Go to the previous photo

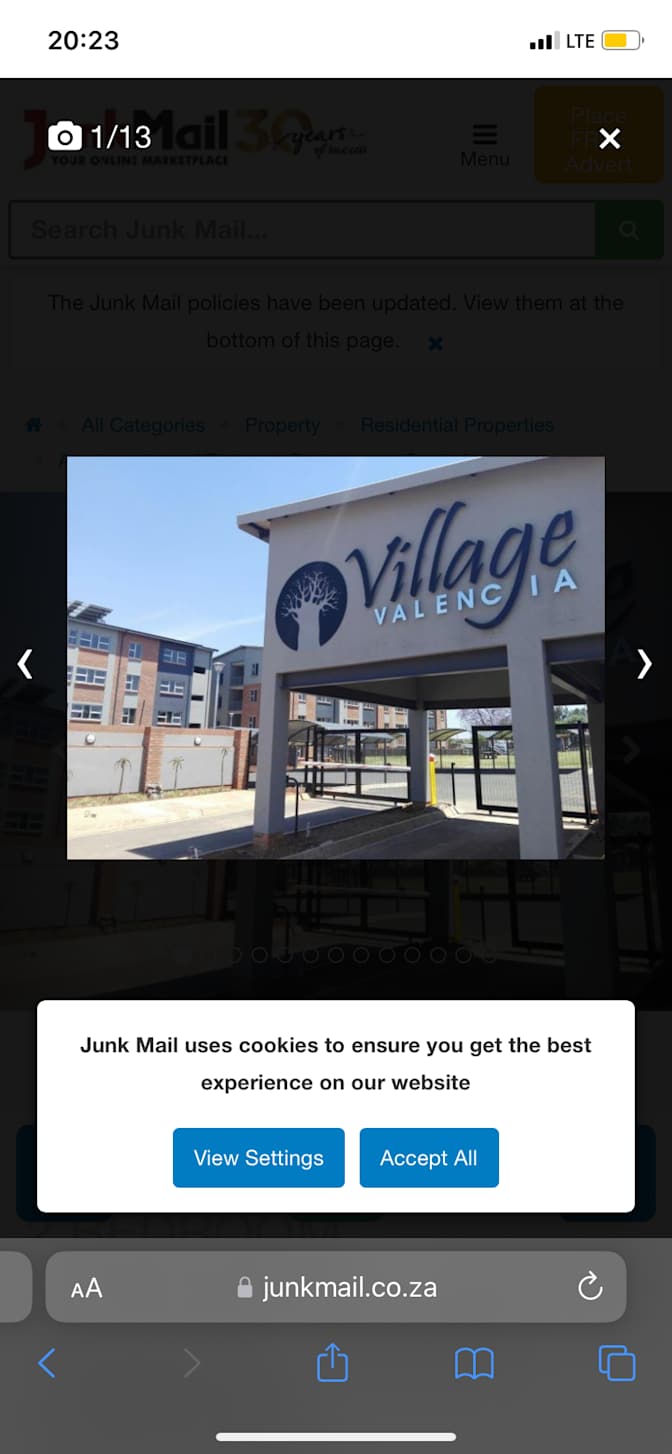point(26,663)
